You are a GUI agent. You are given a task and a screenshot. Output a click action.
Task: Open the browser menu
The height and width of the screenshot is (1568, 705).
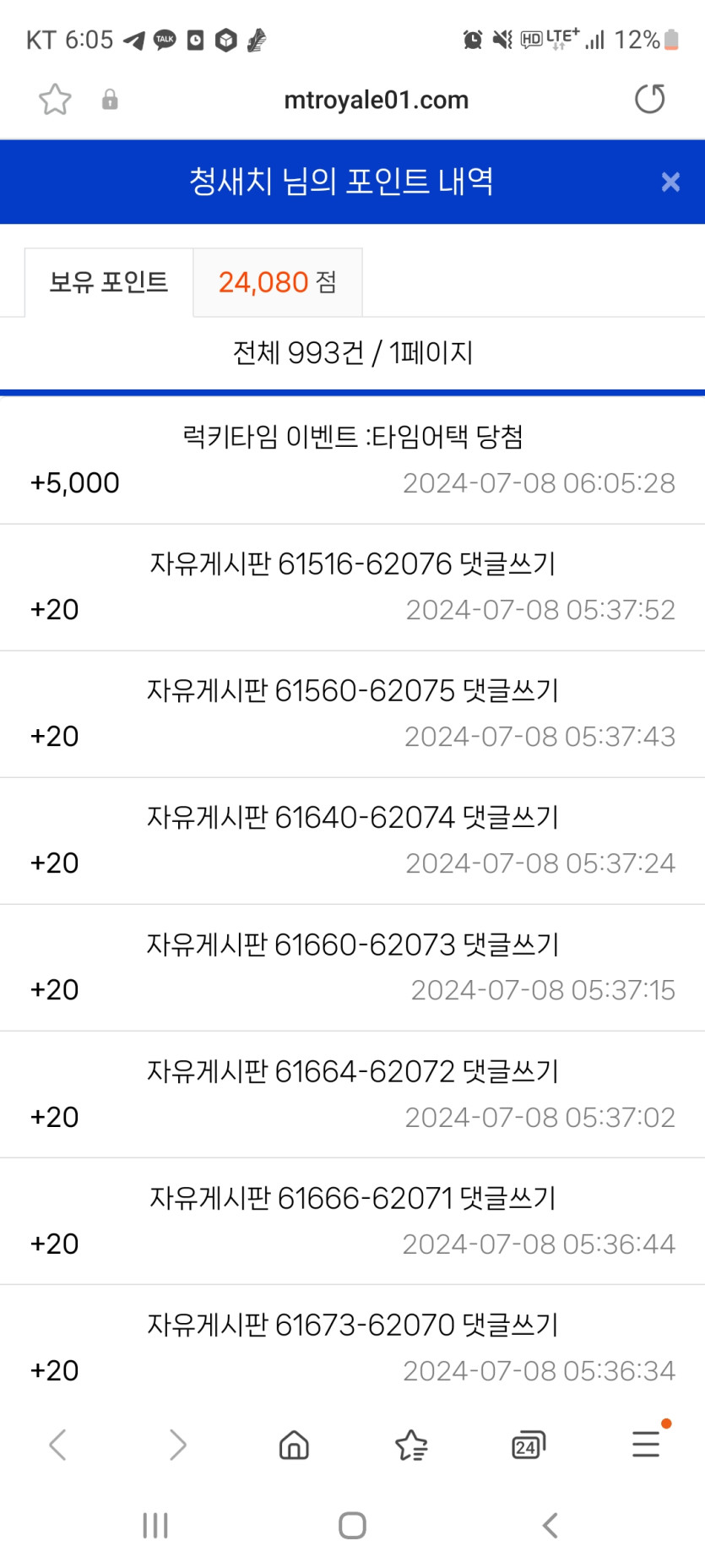point(646,1444)
